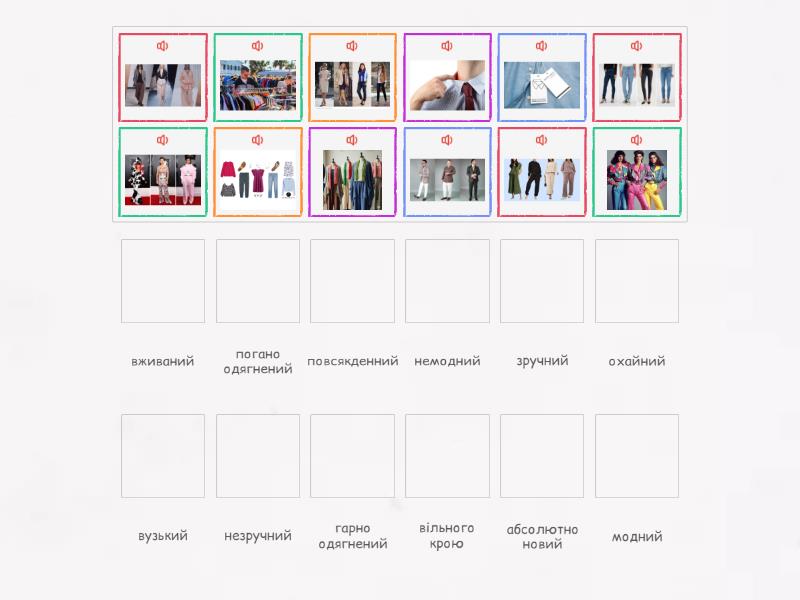
Task: Play audio on the tight collar and tie card
Action: (447, 46)
